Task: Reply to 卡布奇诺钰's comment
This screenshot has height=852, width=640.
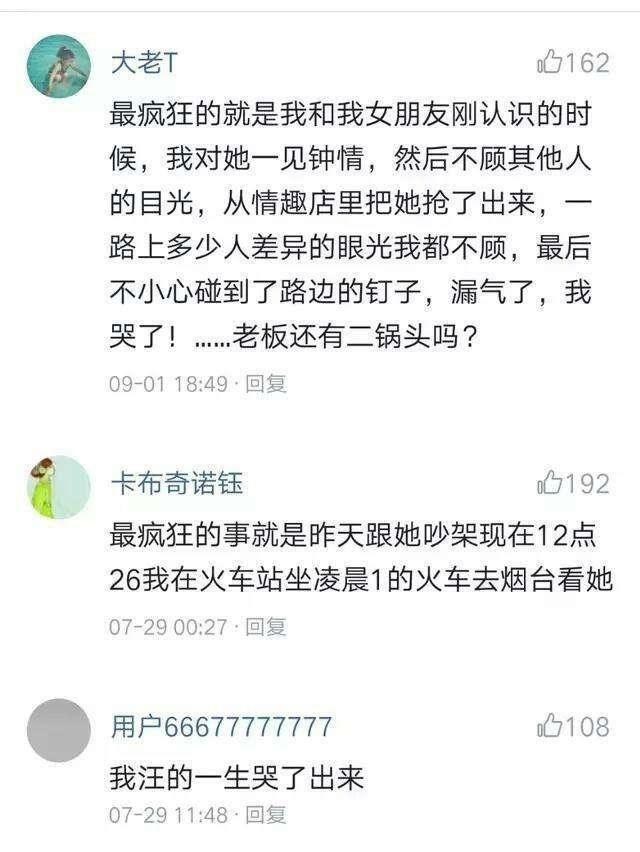Action: coord(266,627)
